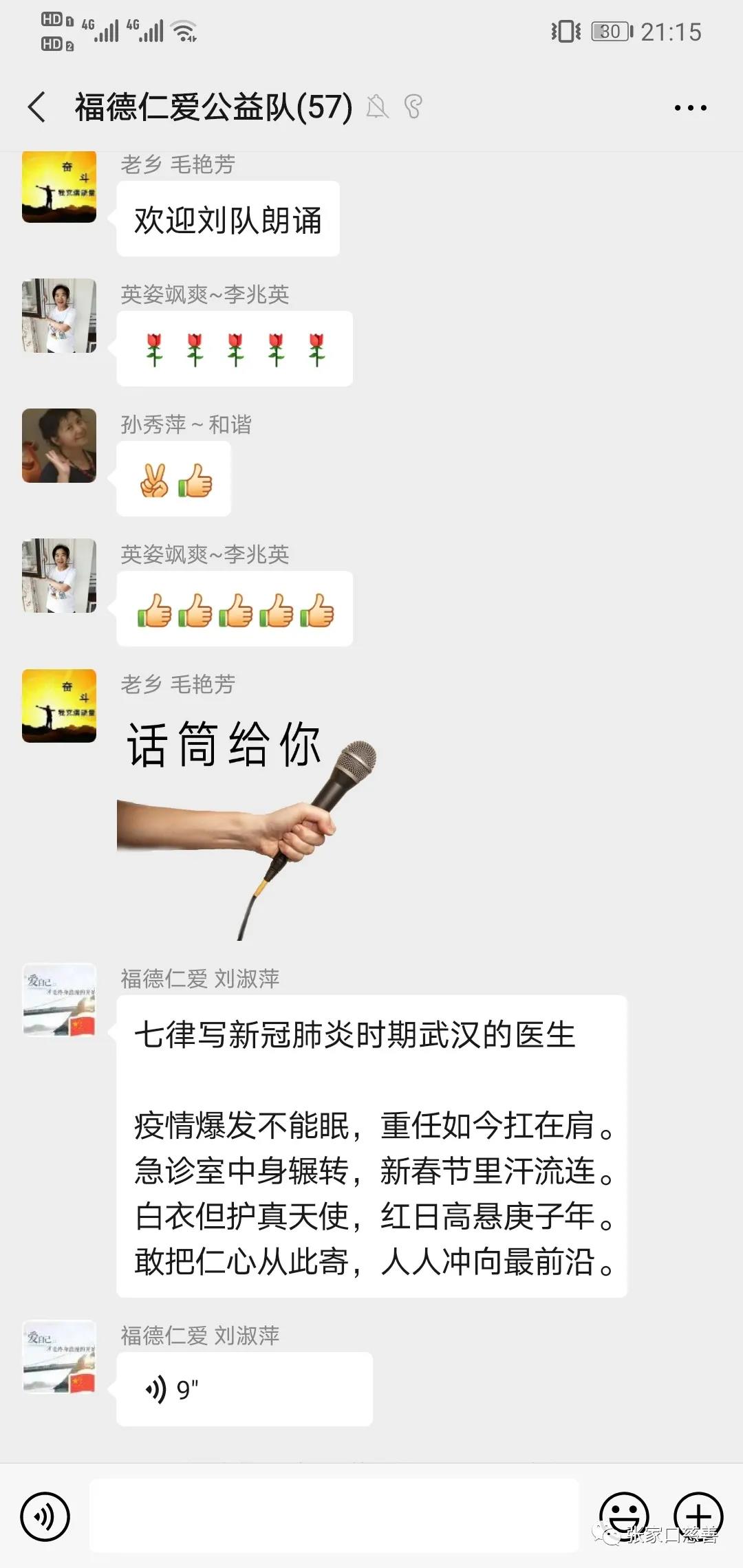Open the chat's three-dot overflow menu
The width and height of the screenshot is (743, 1568).
point(690,108)
